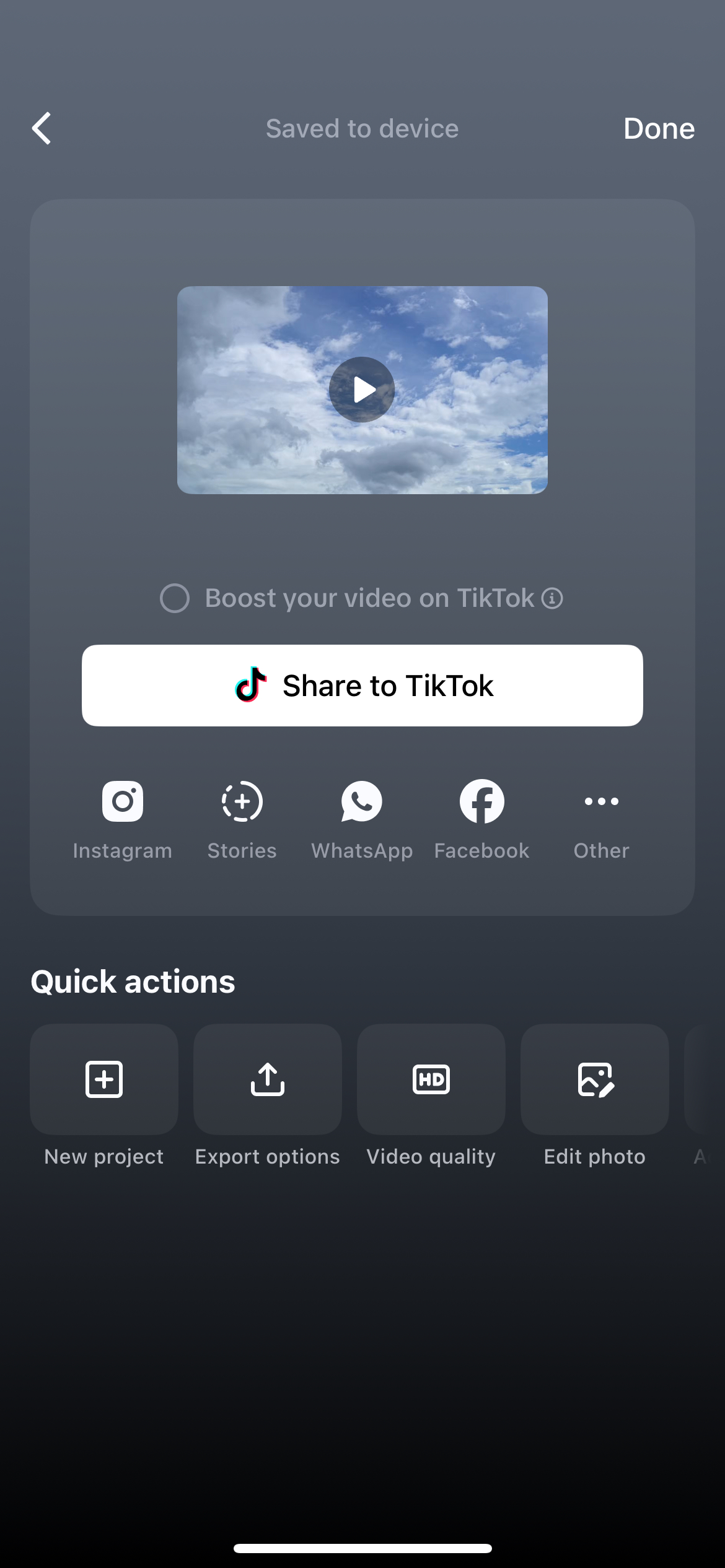View info about boosting your video

553,598
